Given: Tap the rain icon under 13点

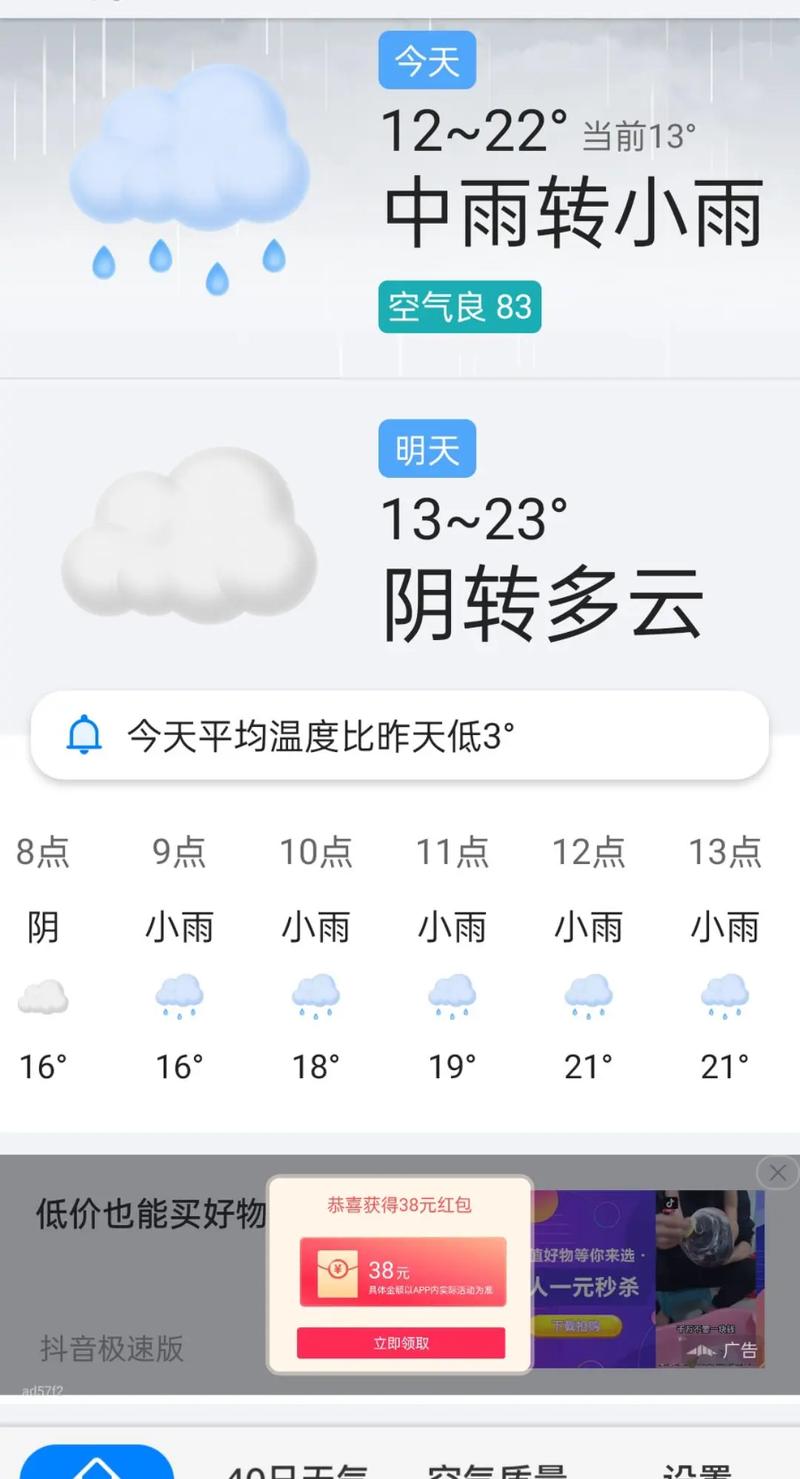Looking at the screenshot, I should [724, 995].
